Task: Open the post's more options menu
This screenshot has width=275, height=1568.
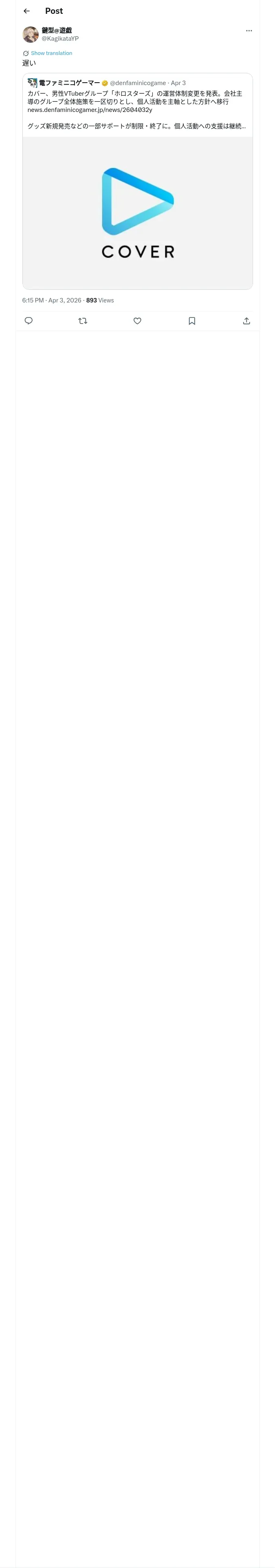Action: 249,31
